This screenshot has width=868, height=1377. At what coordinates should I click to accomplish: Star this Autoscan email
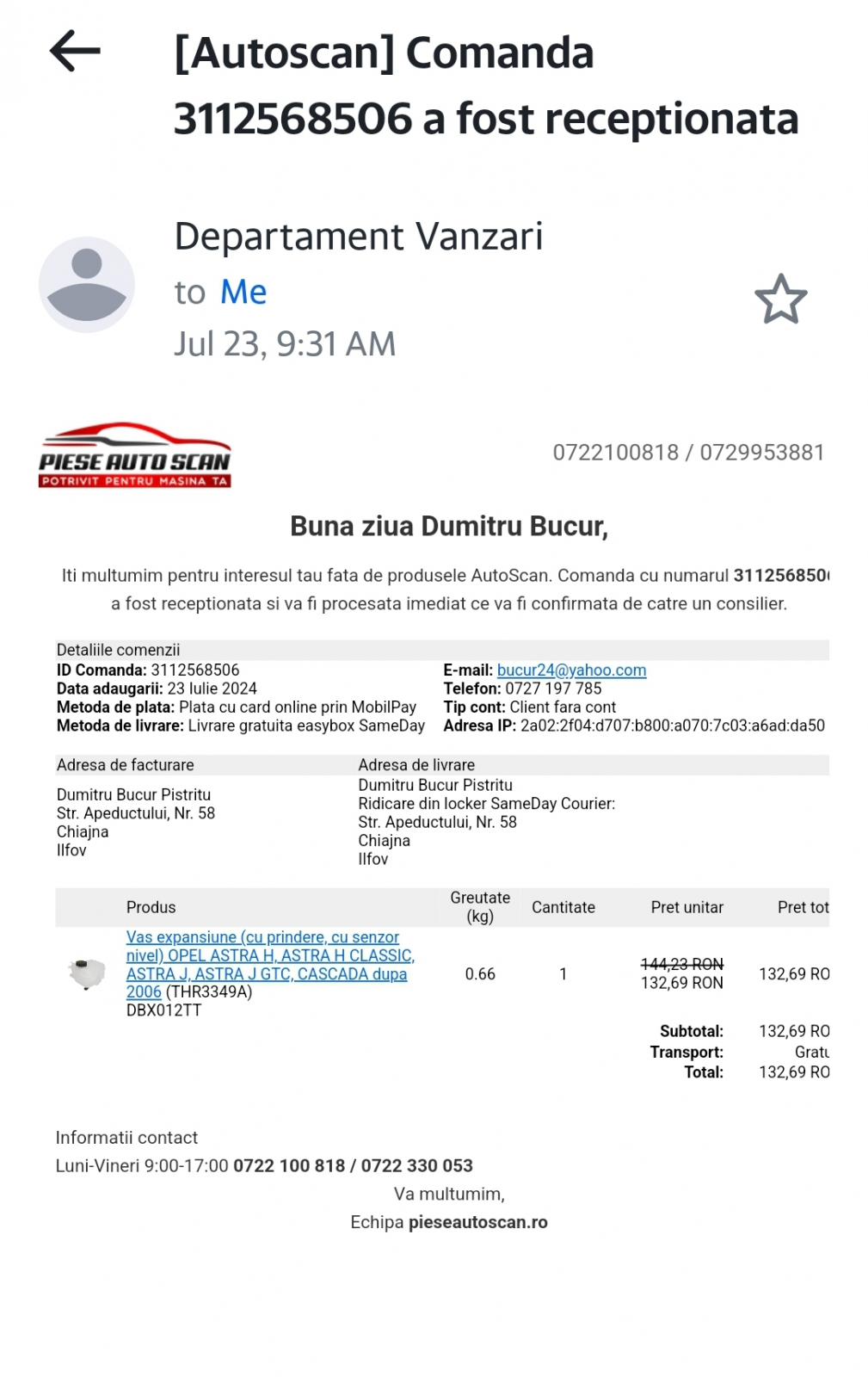(780, 299)
